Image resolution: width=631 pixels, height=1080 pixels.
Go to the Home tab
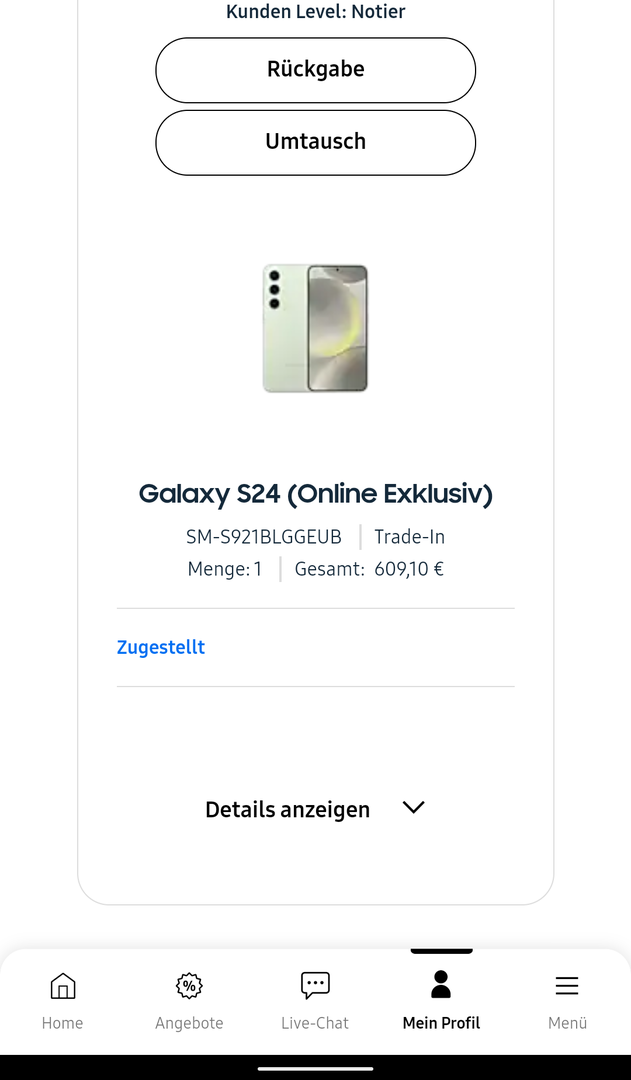[x=62, y=1000]
